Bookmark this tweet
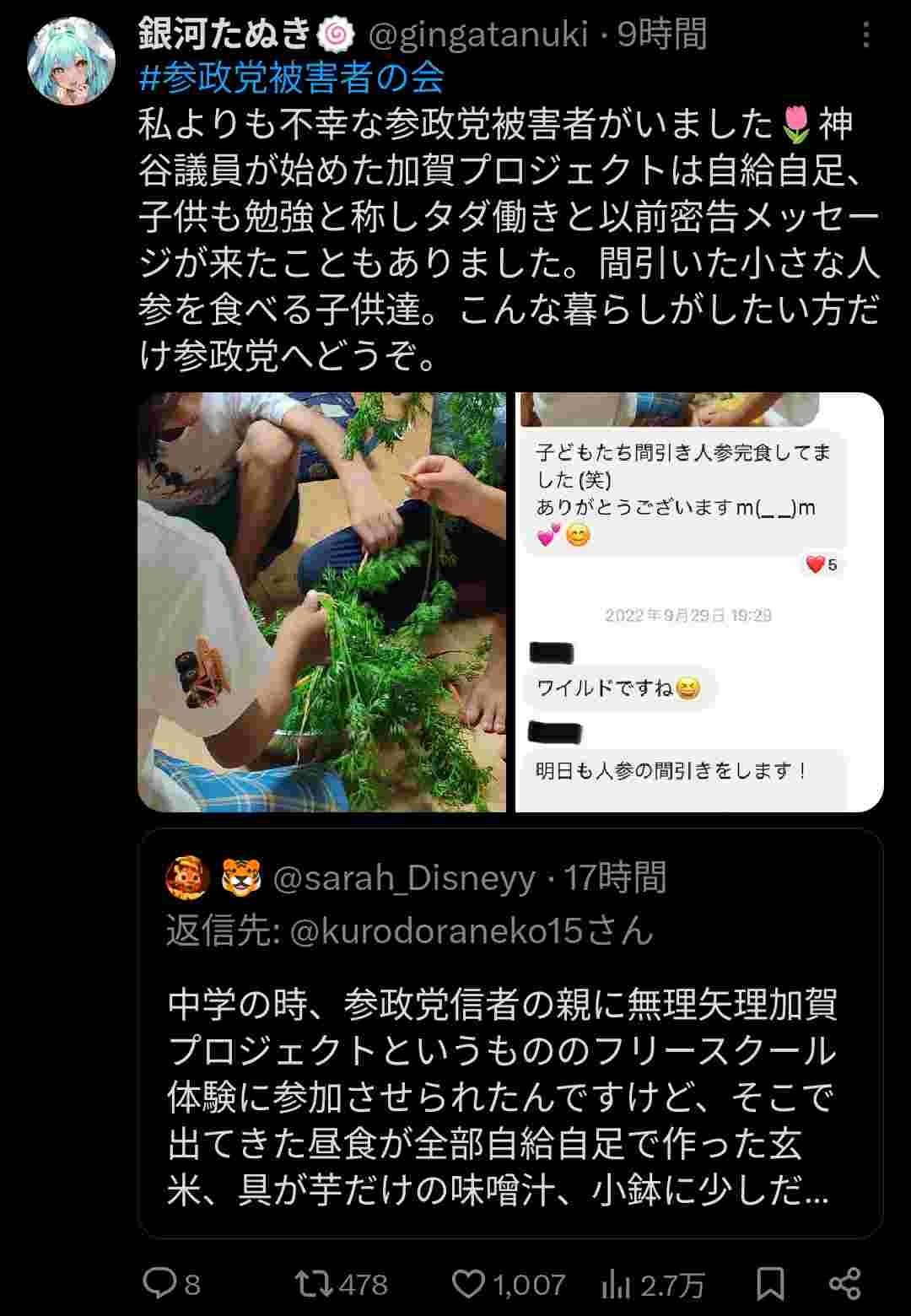Image resolution: width=911 pixels, height=1316 pixels. click(769, 1283)
